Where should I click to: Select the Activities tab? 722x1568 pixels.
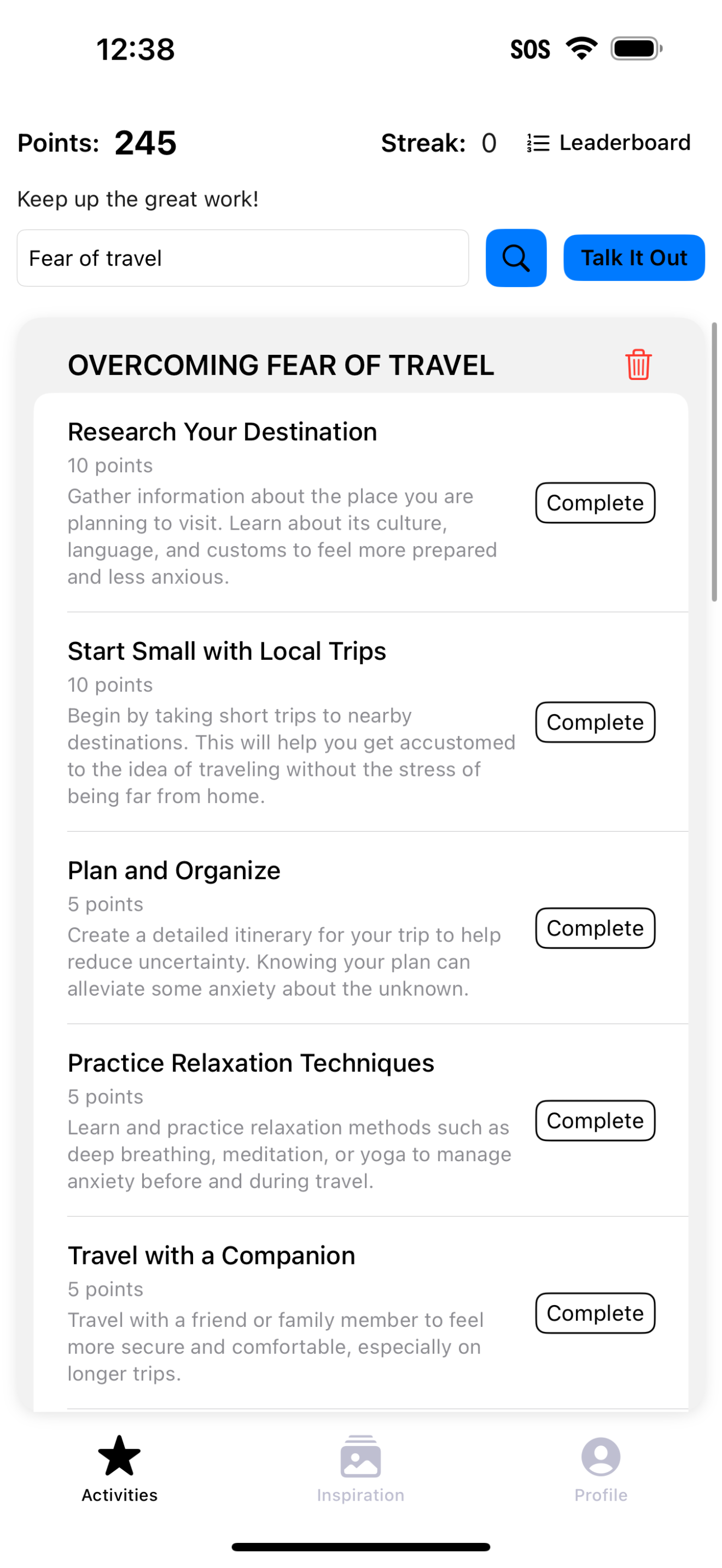point(119,1469)
